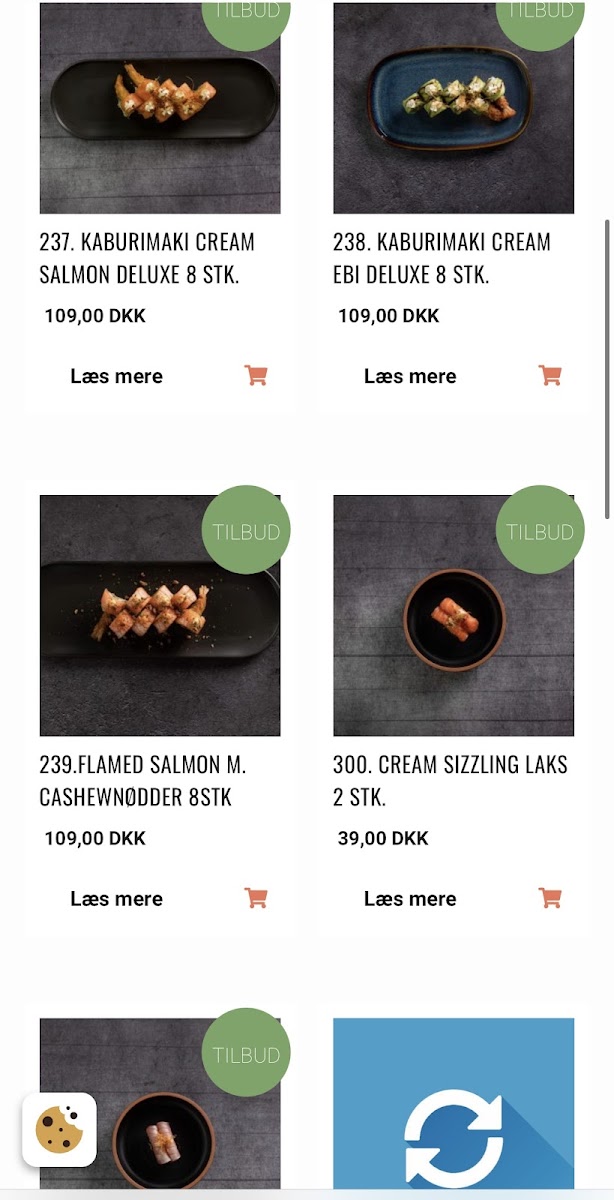View the 300. Cream Sizzling Laks product photo
This screenshot has width=614, height=1200.
pyautogui.click(x=453, y=615)
